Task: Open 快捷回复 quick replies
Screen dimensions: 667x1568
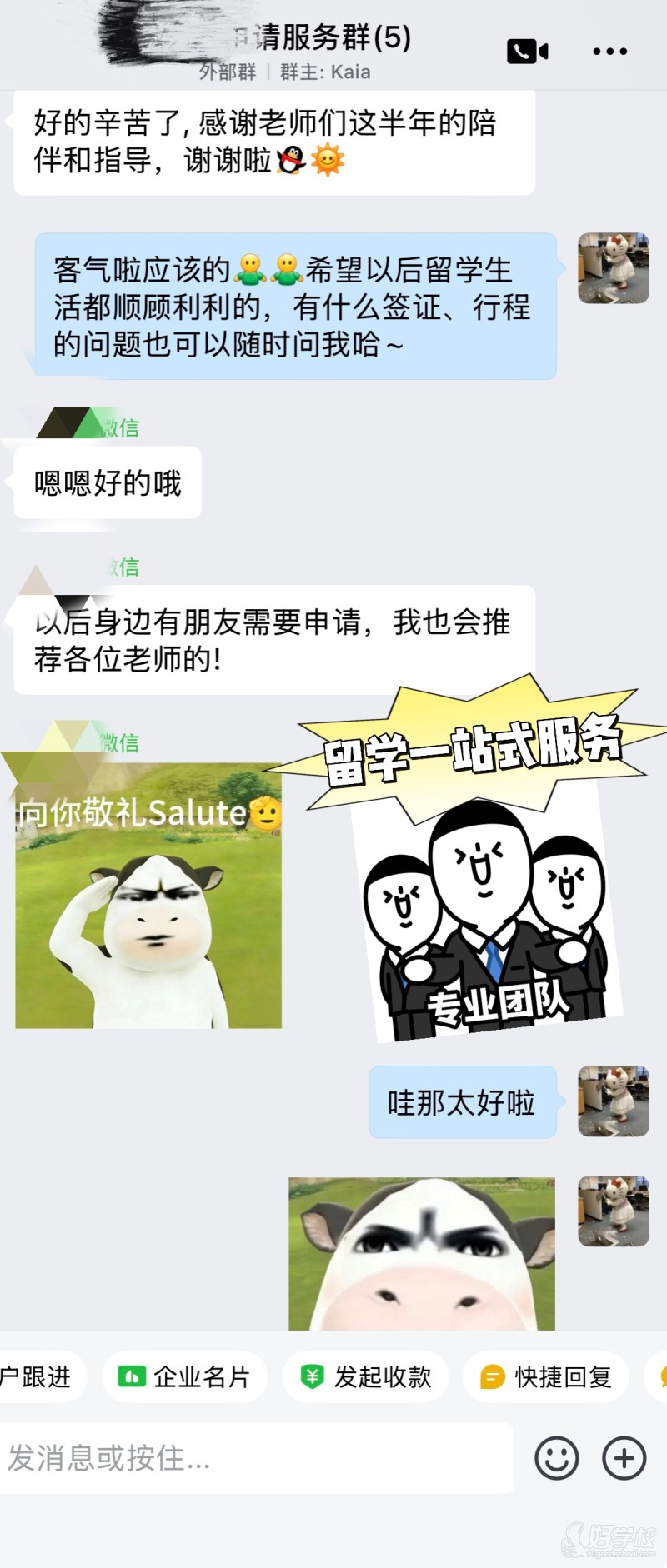Action: pos(545,1377)
